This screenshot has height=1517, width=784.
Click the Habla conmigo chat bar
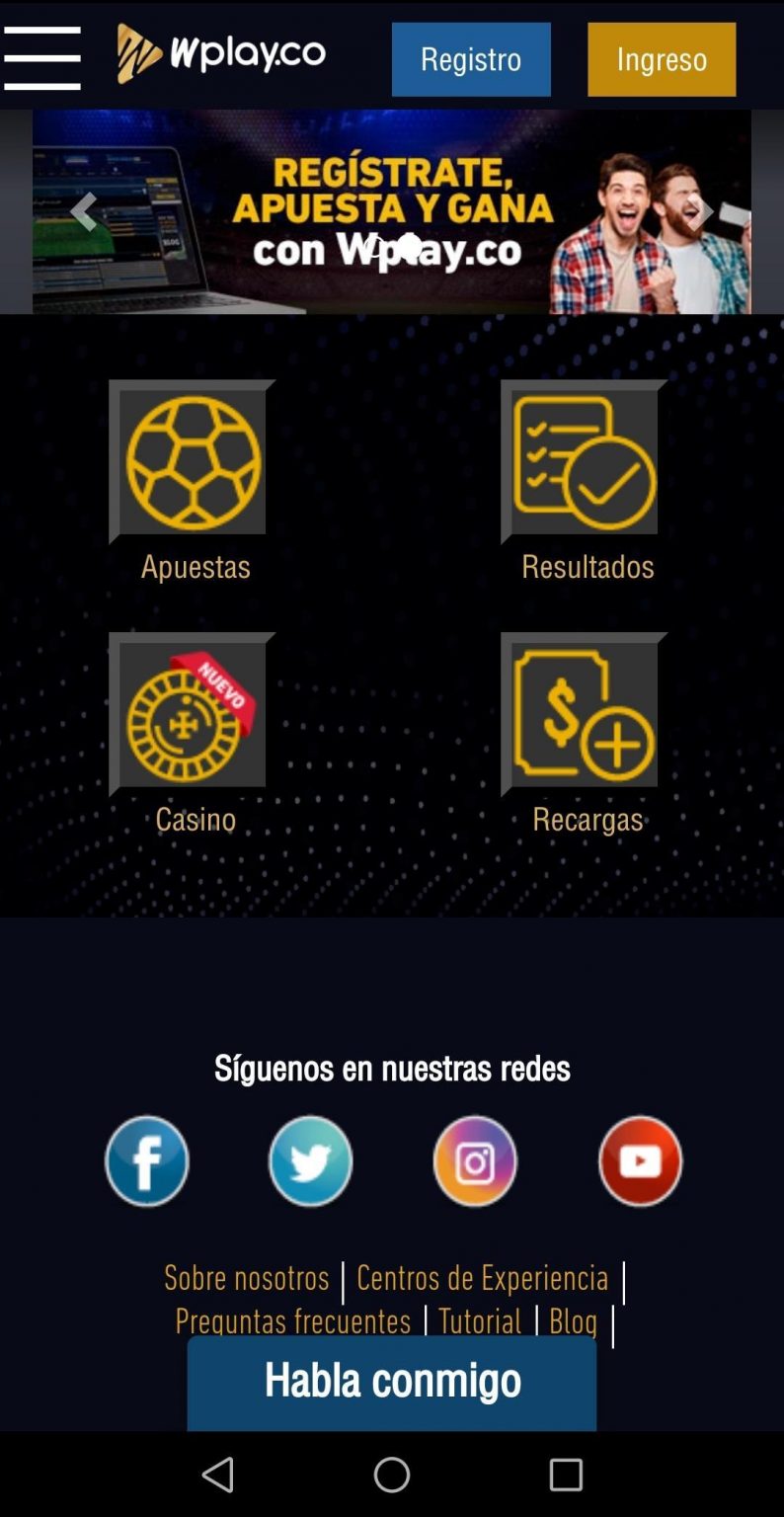[x=391, y=1382]
